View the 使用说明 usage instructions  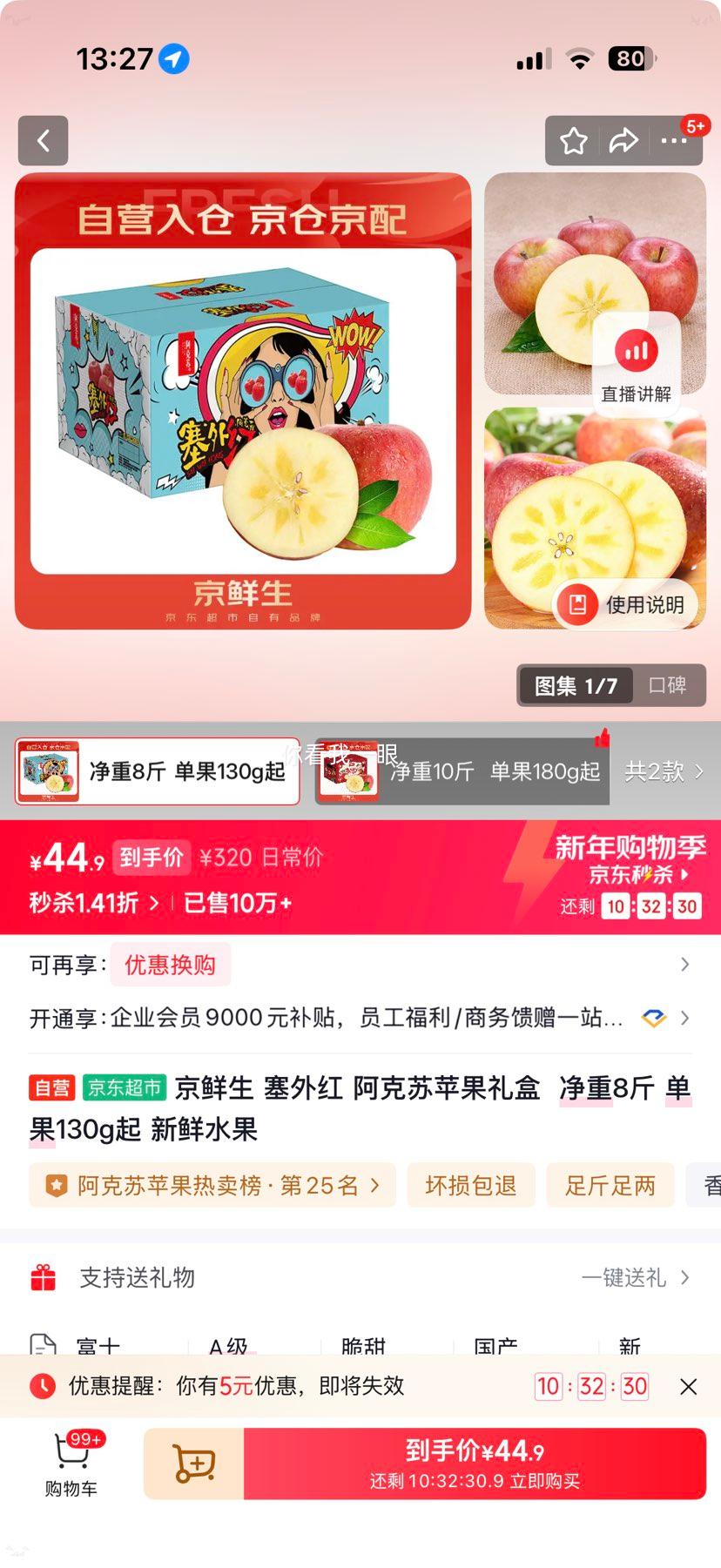623,604
